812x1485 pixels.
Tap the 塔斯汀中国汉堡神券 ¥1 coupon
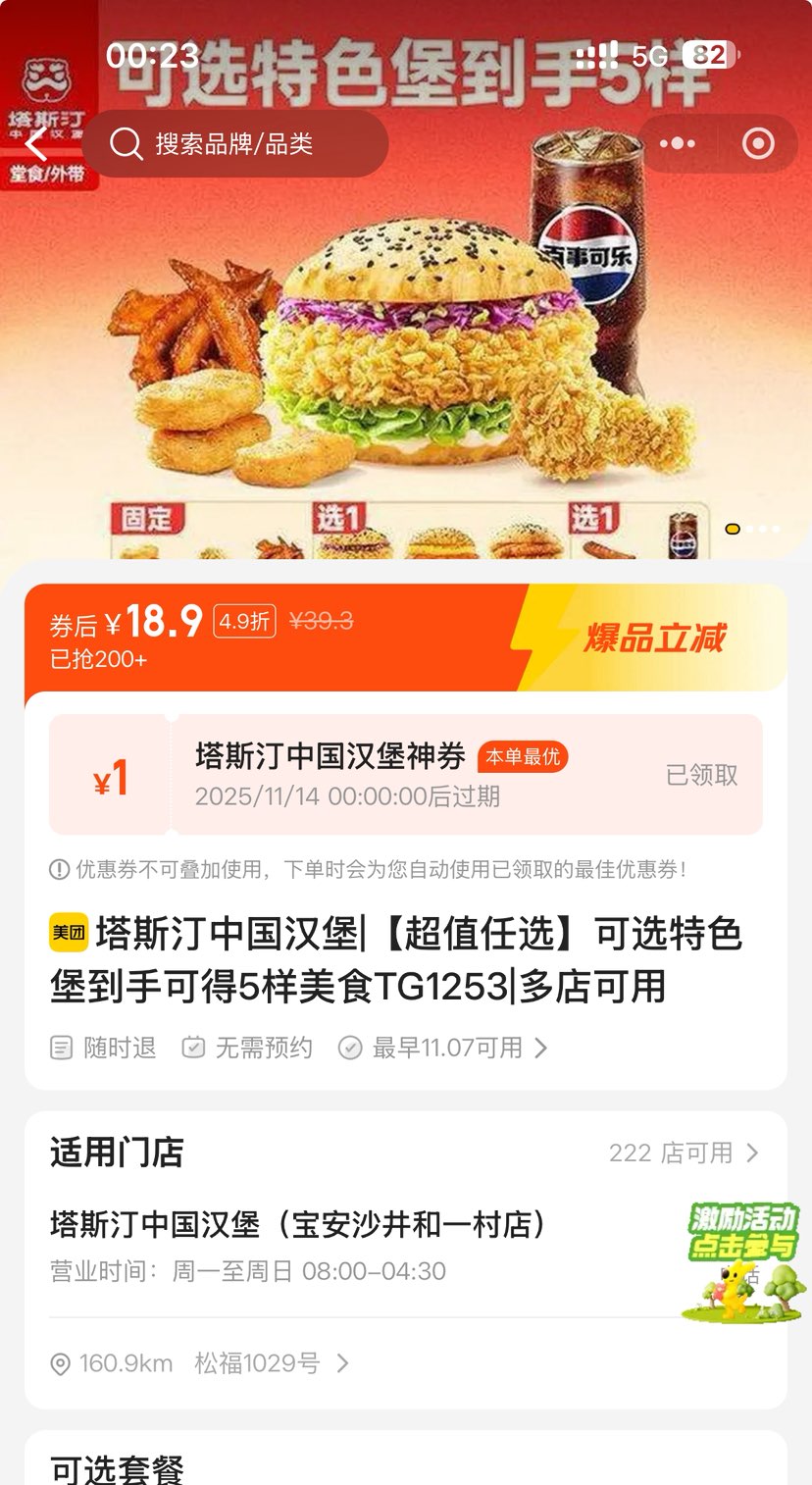click(x=406, y=775)
